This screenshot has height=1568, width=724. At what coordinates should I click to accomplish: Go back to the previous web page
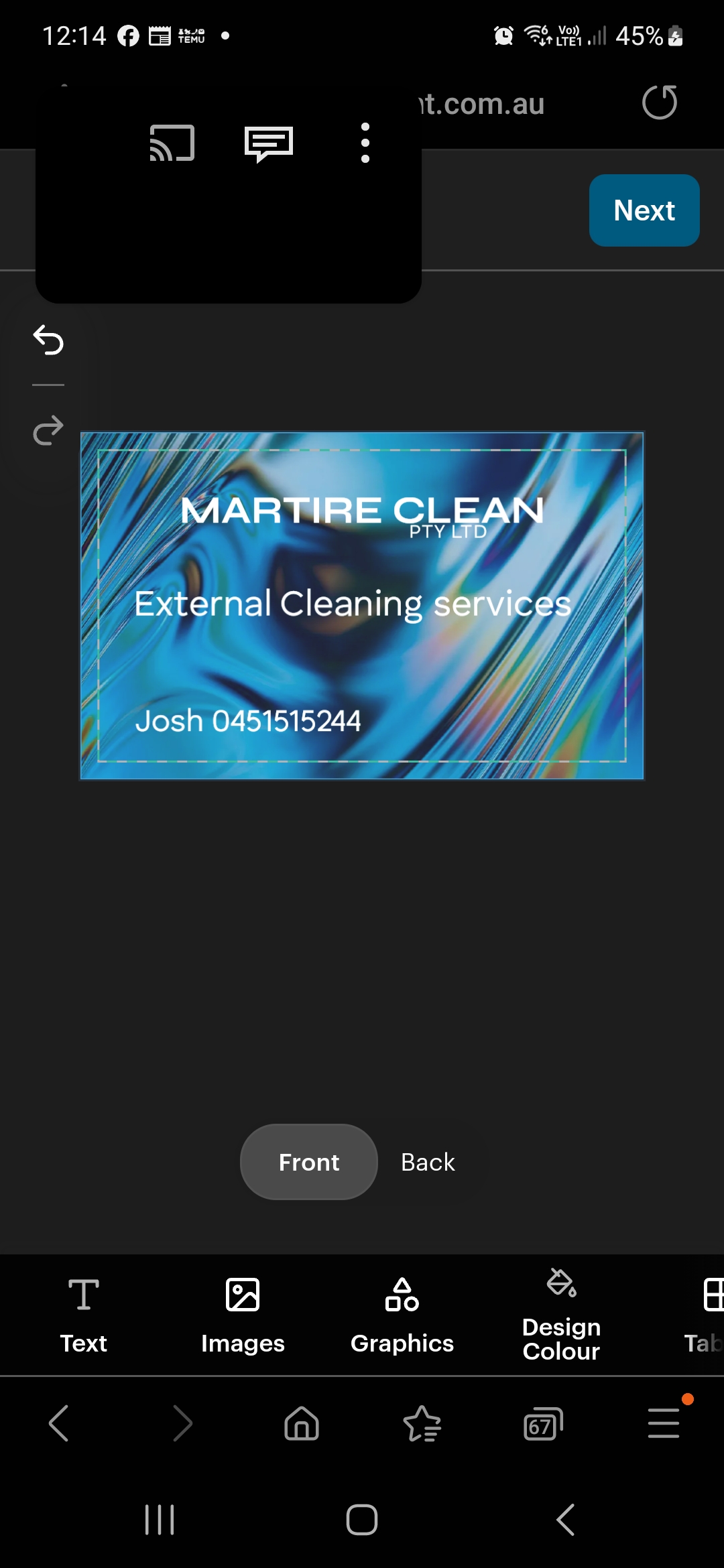[x=59, y=1423]
